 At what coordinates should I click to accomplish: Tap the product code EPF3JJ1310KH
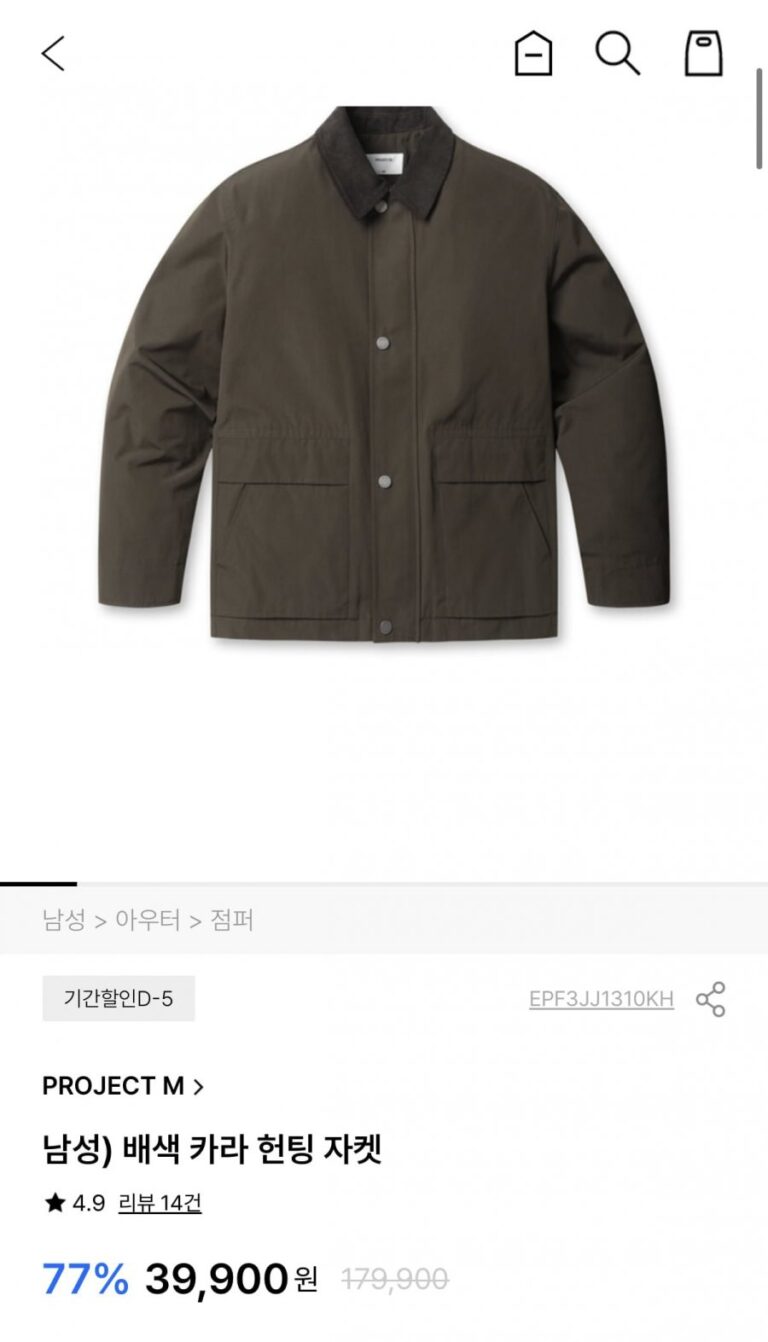tap(601, 999)
